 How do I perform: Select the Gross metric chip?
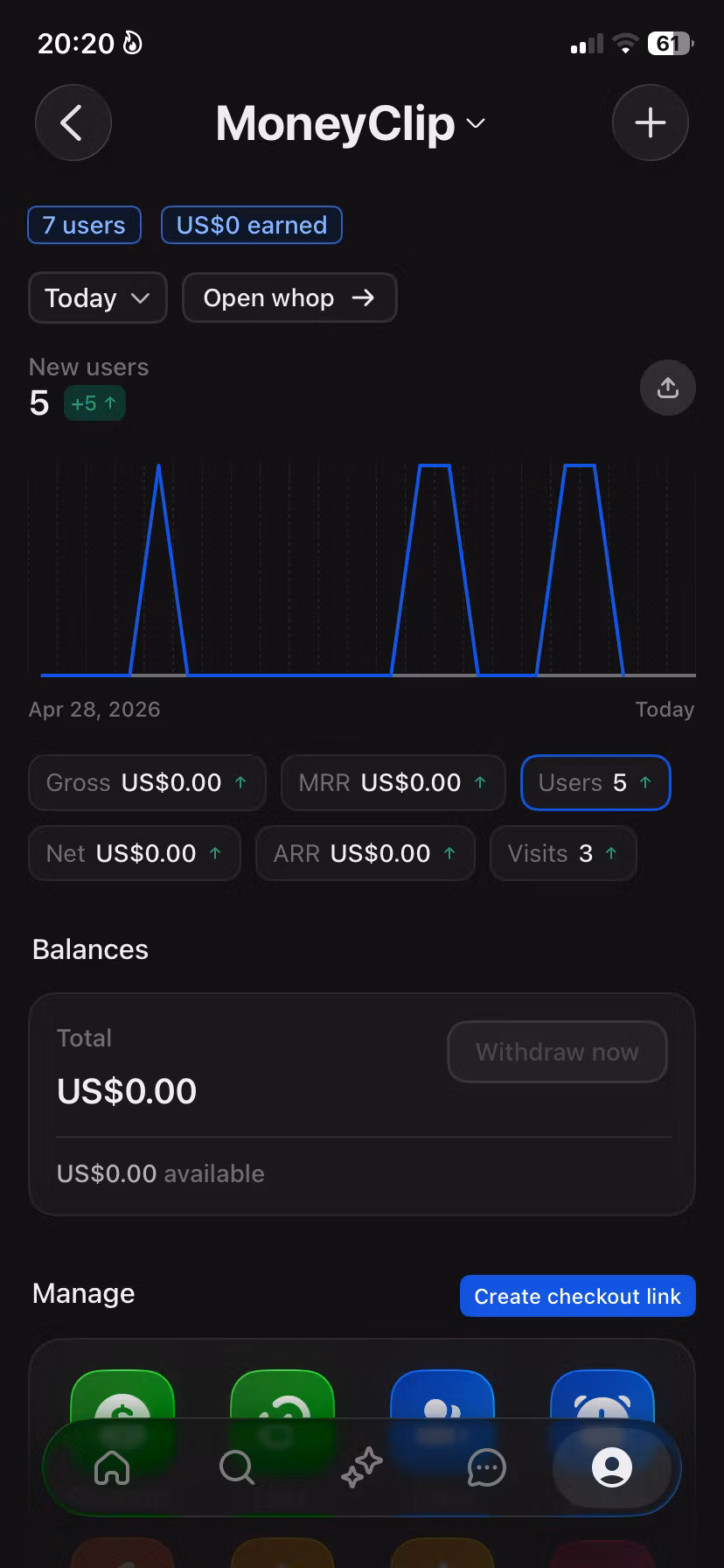147,782
